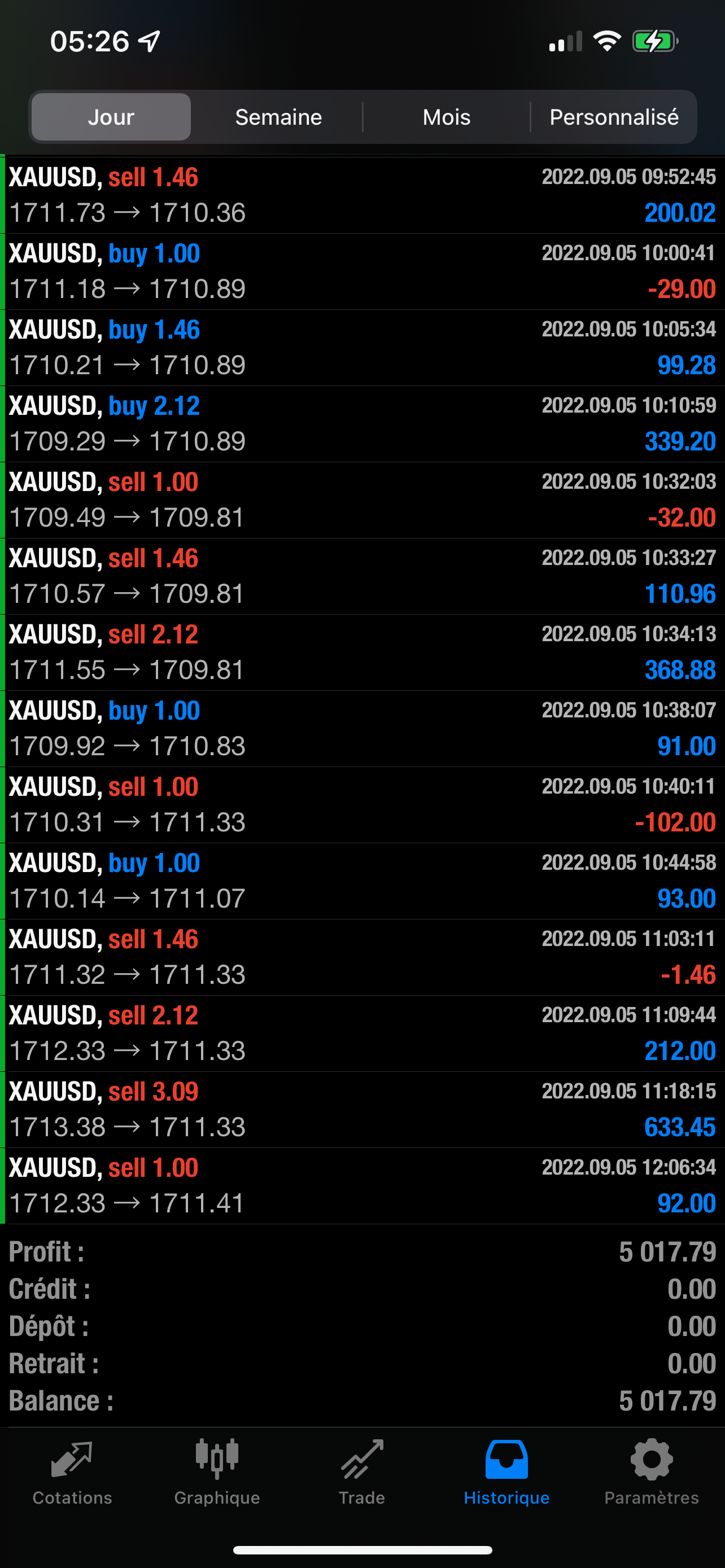Open the Paramètres tab
Image resolution: width=725 pixels, height=1568 pixels.
652,1473
